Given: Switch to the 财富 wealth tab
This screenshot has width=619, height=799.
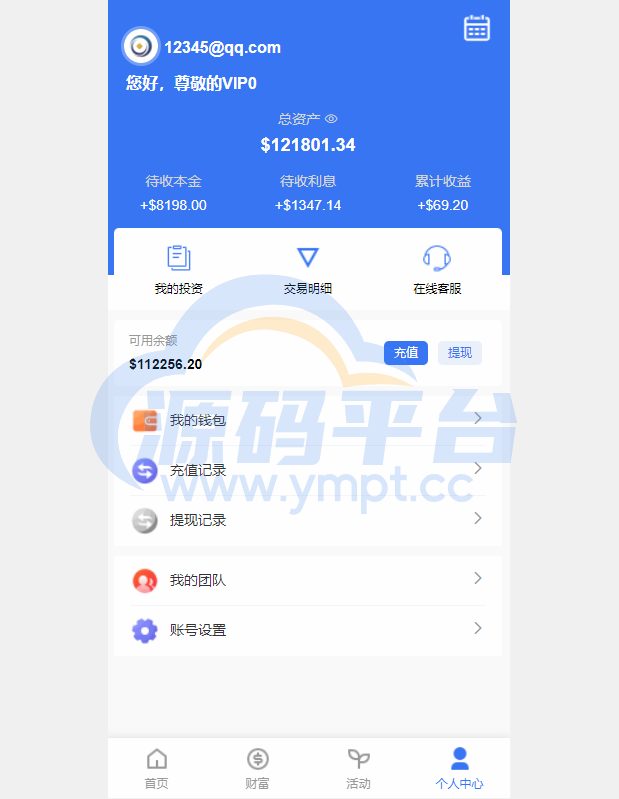Looking at the screenshot, I should 258,769.
